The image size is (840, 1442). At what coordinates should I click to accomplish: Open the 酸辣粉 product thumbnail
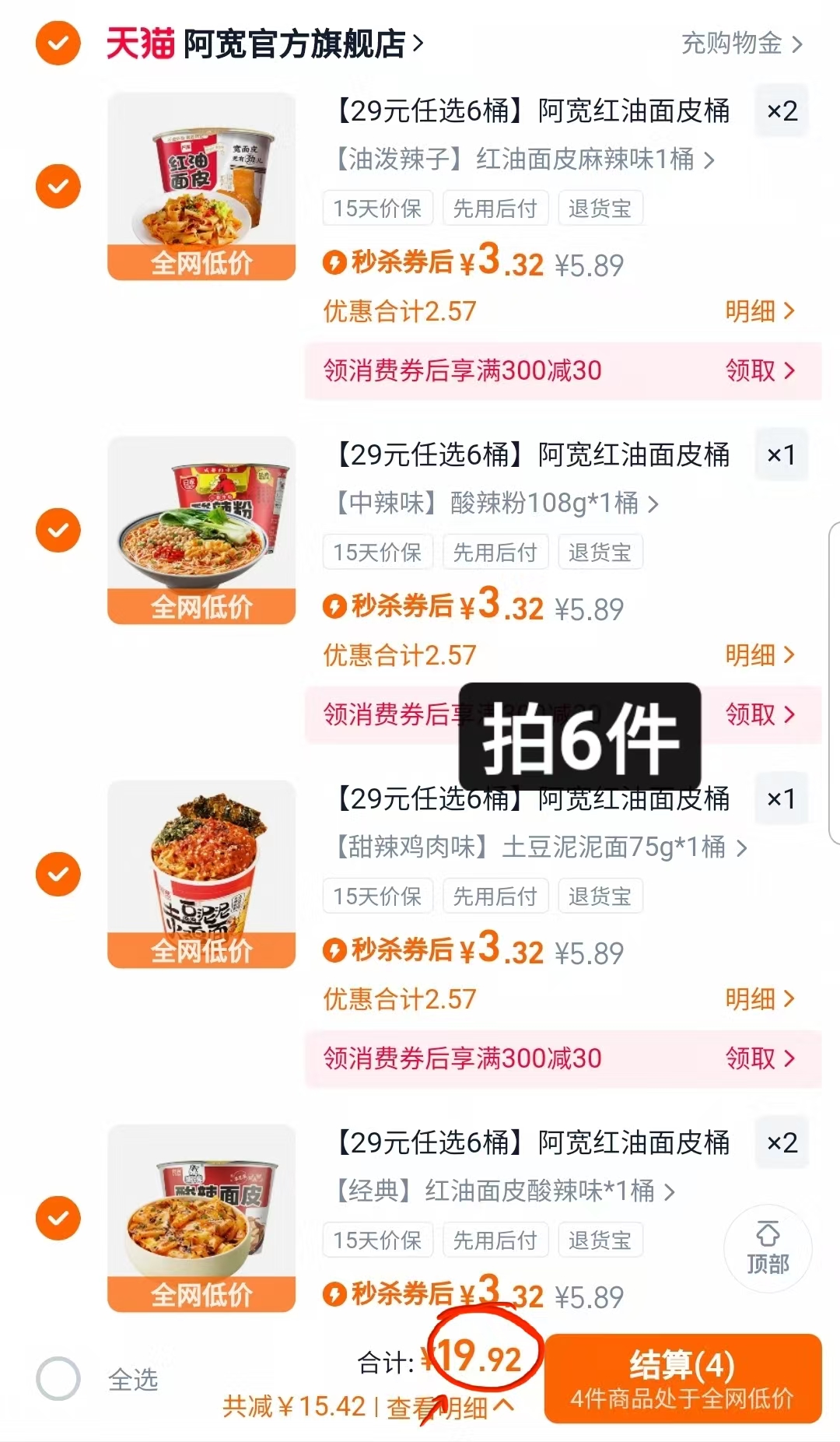coord(201,529)
